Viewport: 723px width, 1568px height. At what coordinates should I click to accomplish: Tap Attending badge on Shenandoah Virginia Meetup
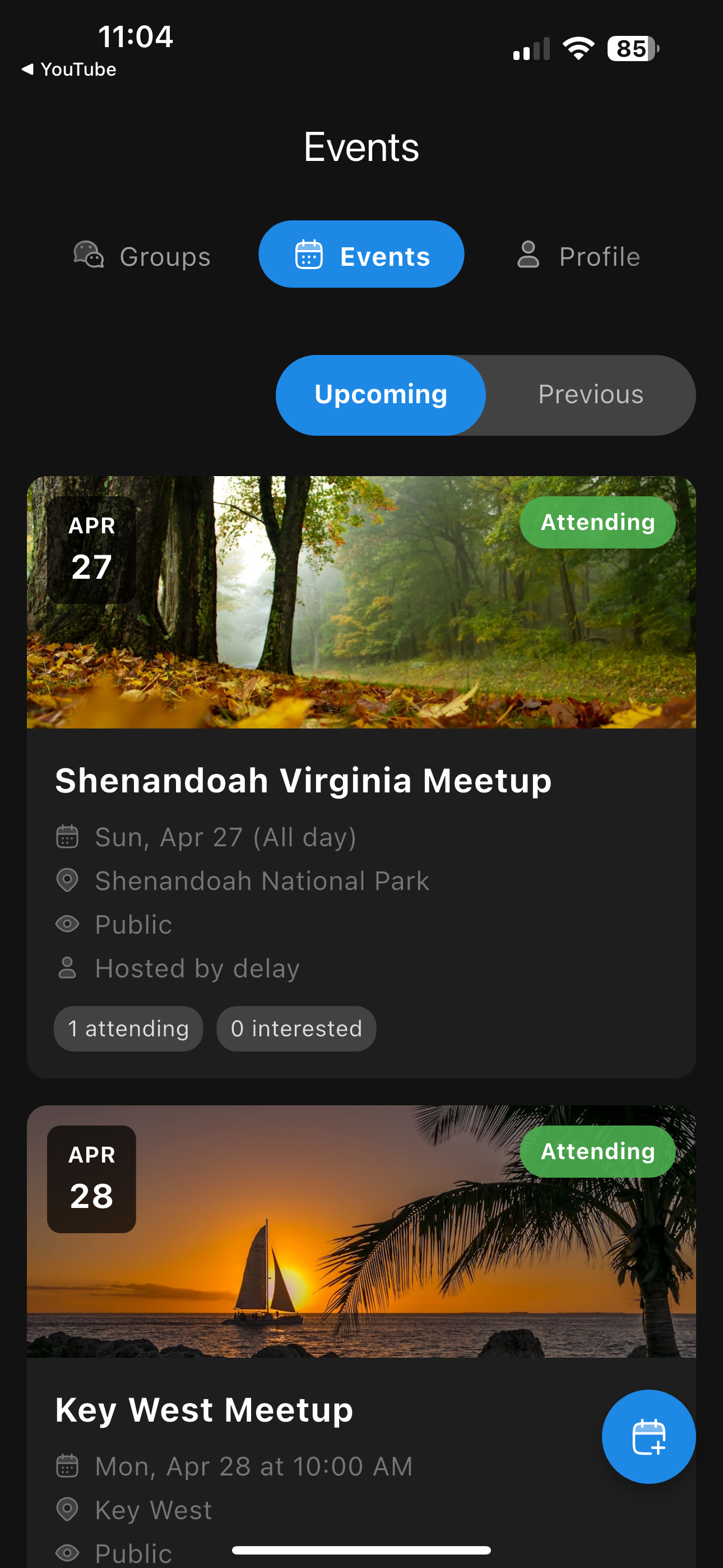point(597,522)
